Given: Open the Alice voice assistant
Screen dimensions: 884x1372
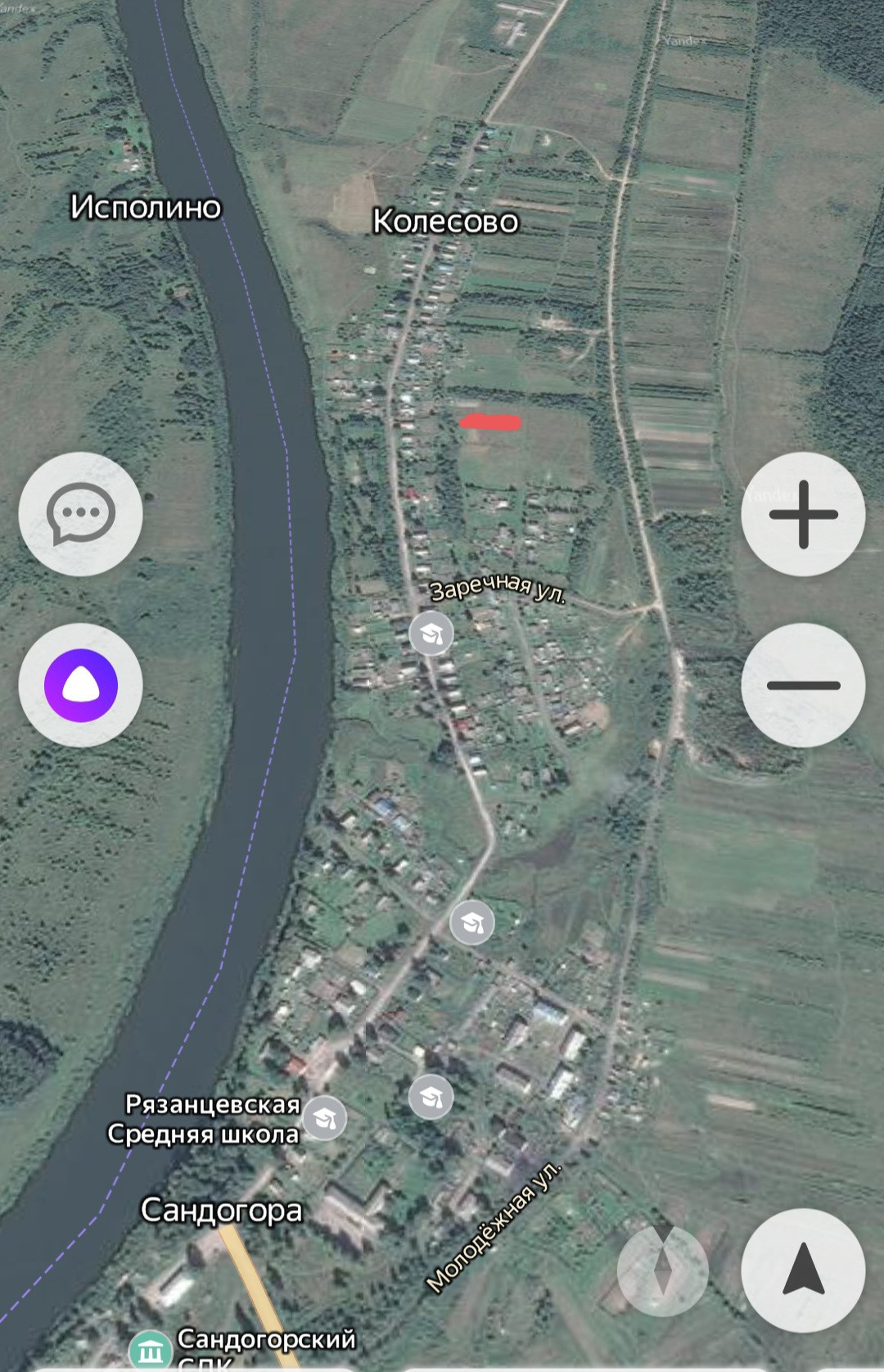Looking at the screenshot, I should pyautogui.click(x=81, y=685).
